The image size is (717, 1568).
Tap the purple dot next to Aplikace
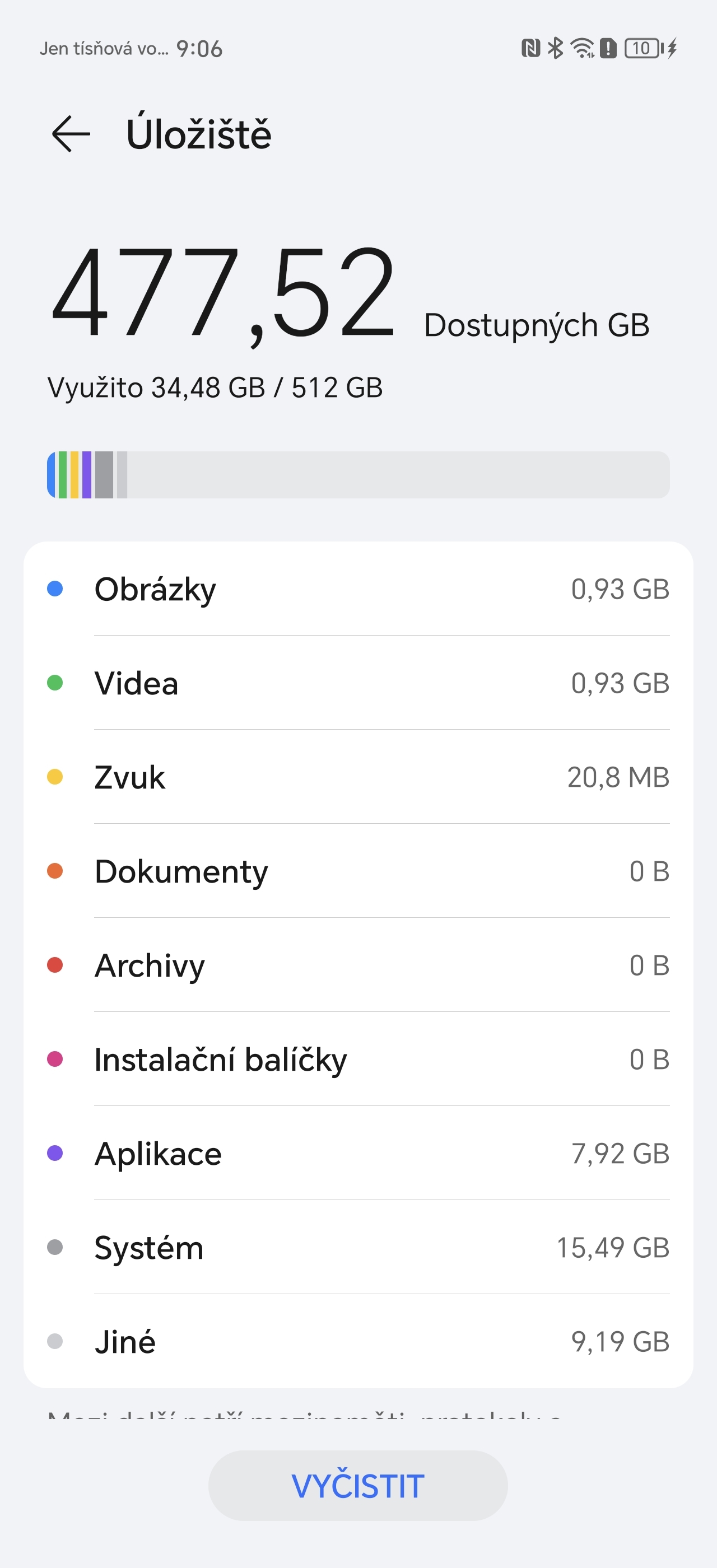click(55, 1154)
